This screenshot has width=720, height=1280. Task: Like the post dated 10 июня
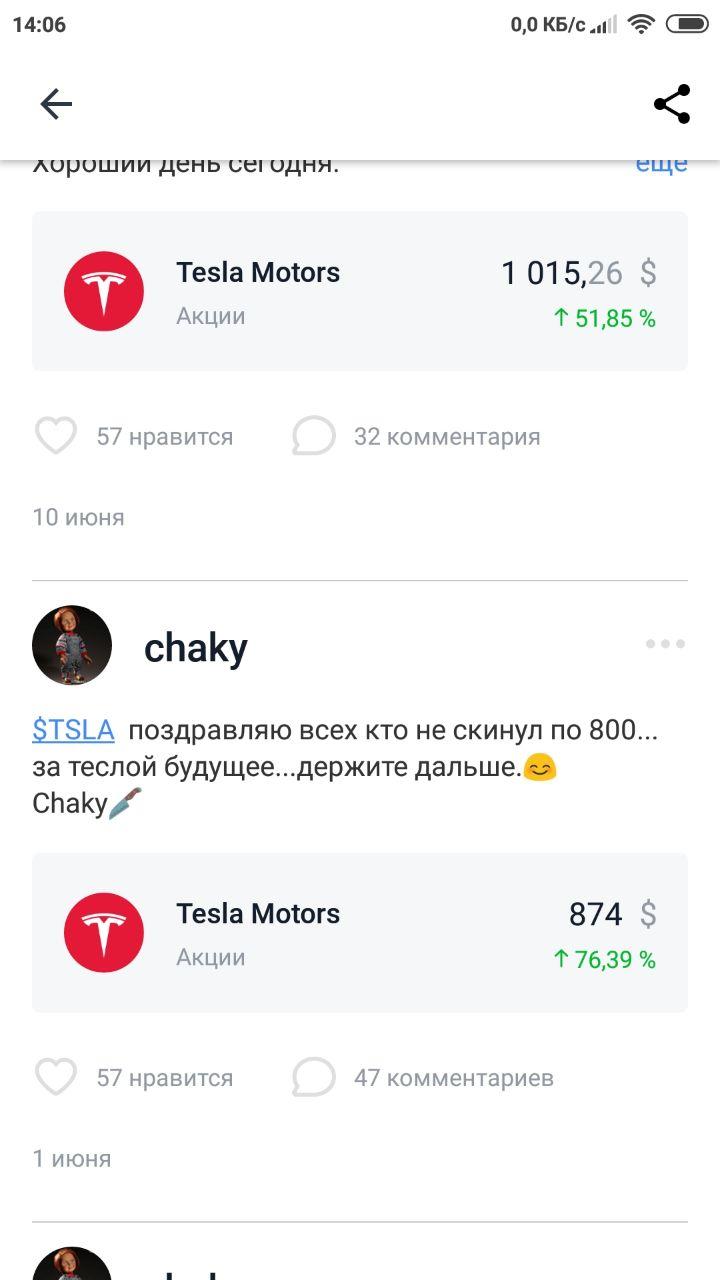[x=56, y=436]
